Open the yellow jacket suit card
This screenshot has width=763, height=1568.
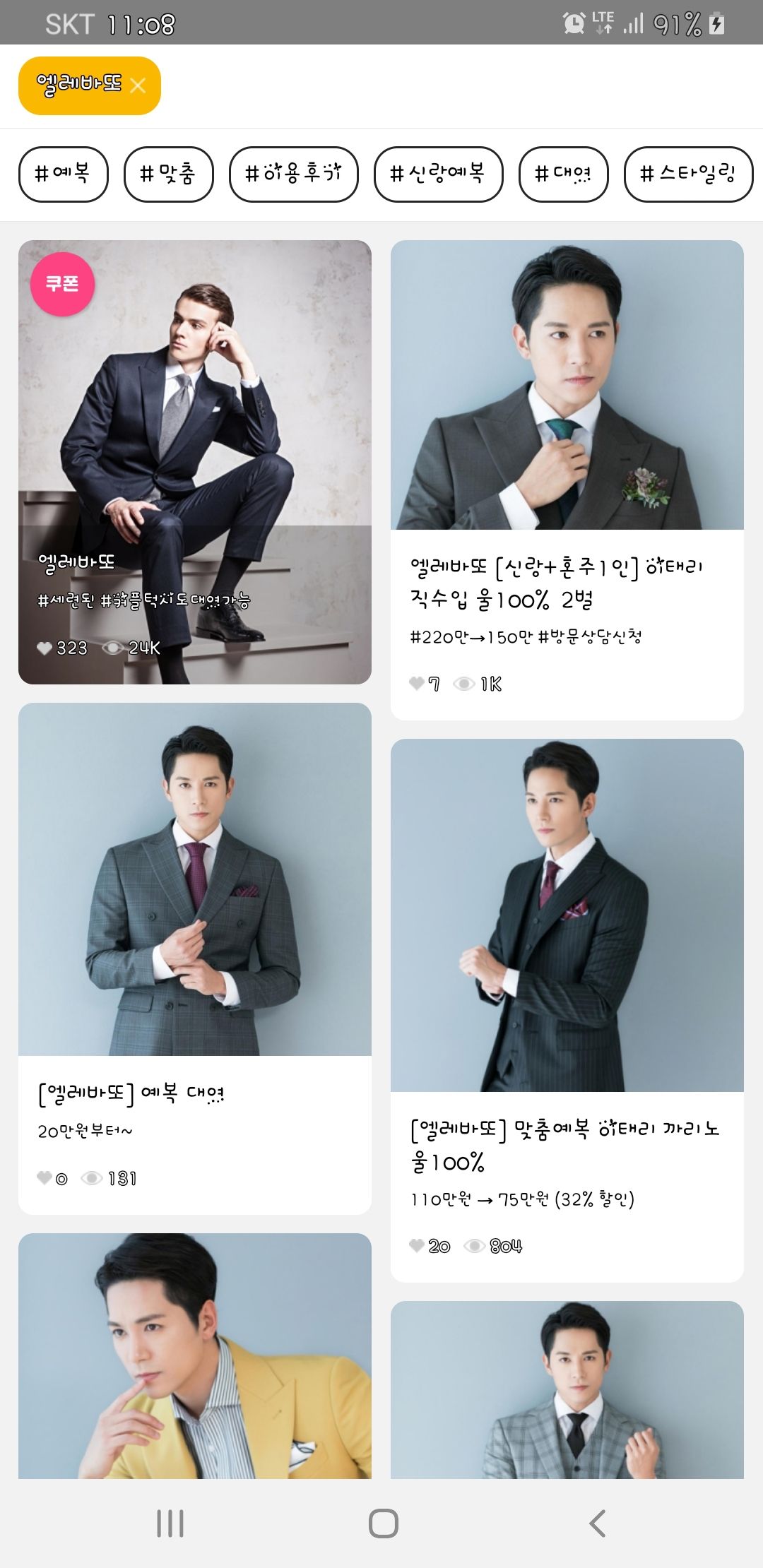click(195, 1356)
